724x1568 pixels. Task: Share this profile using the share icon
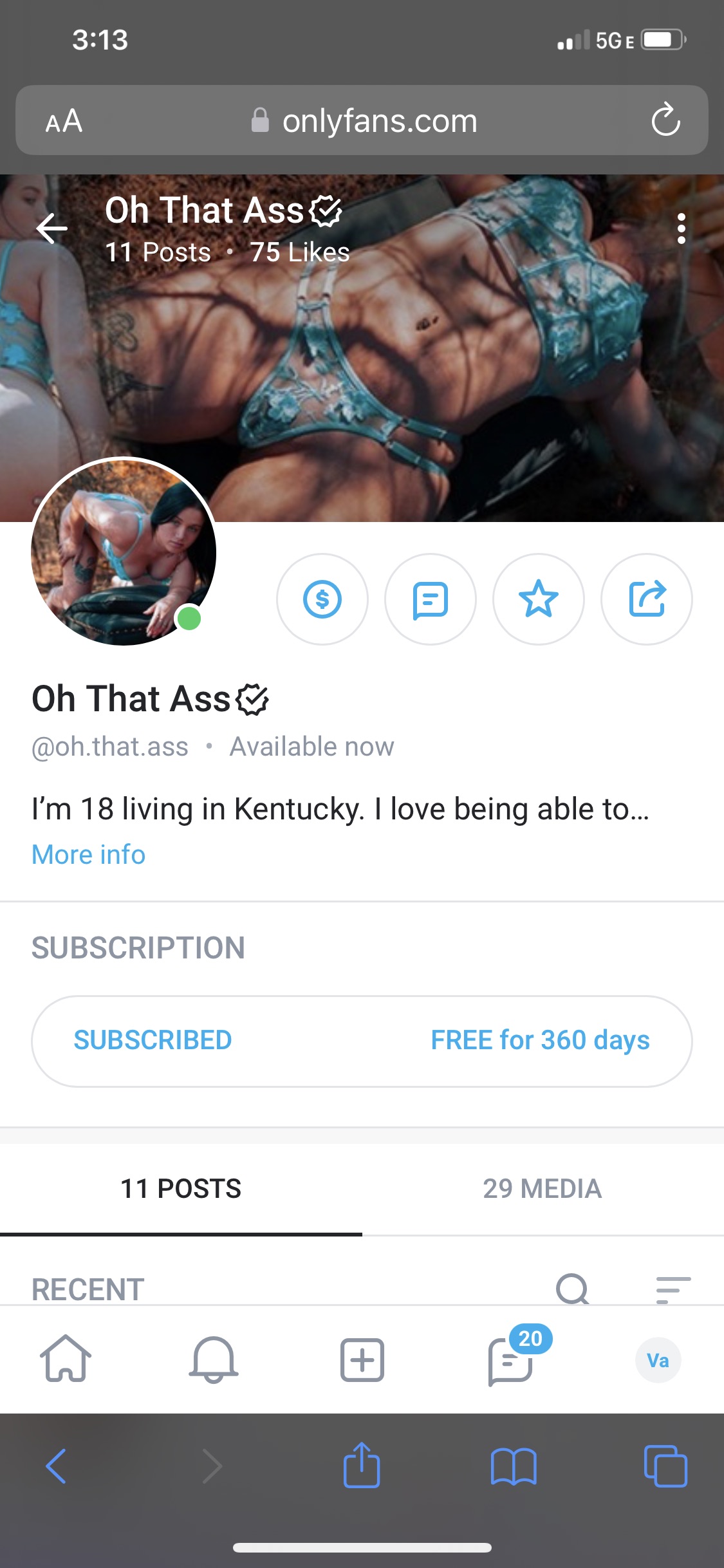tap(646, 599)
